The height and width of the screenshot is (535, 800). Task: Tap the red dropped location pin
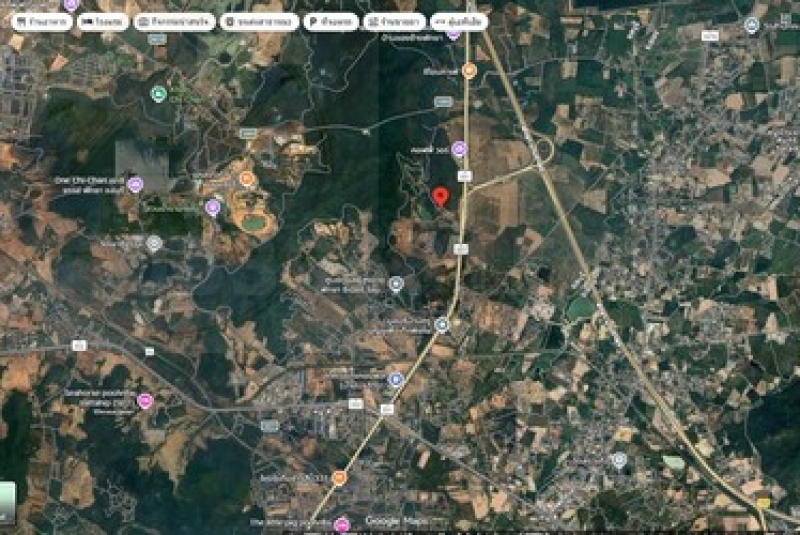(440, 196)
